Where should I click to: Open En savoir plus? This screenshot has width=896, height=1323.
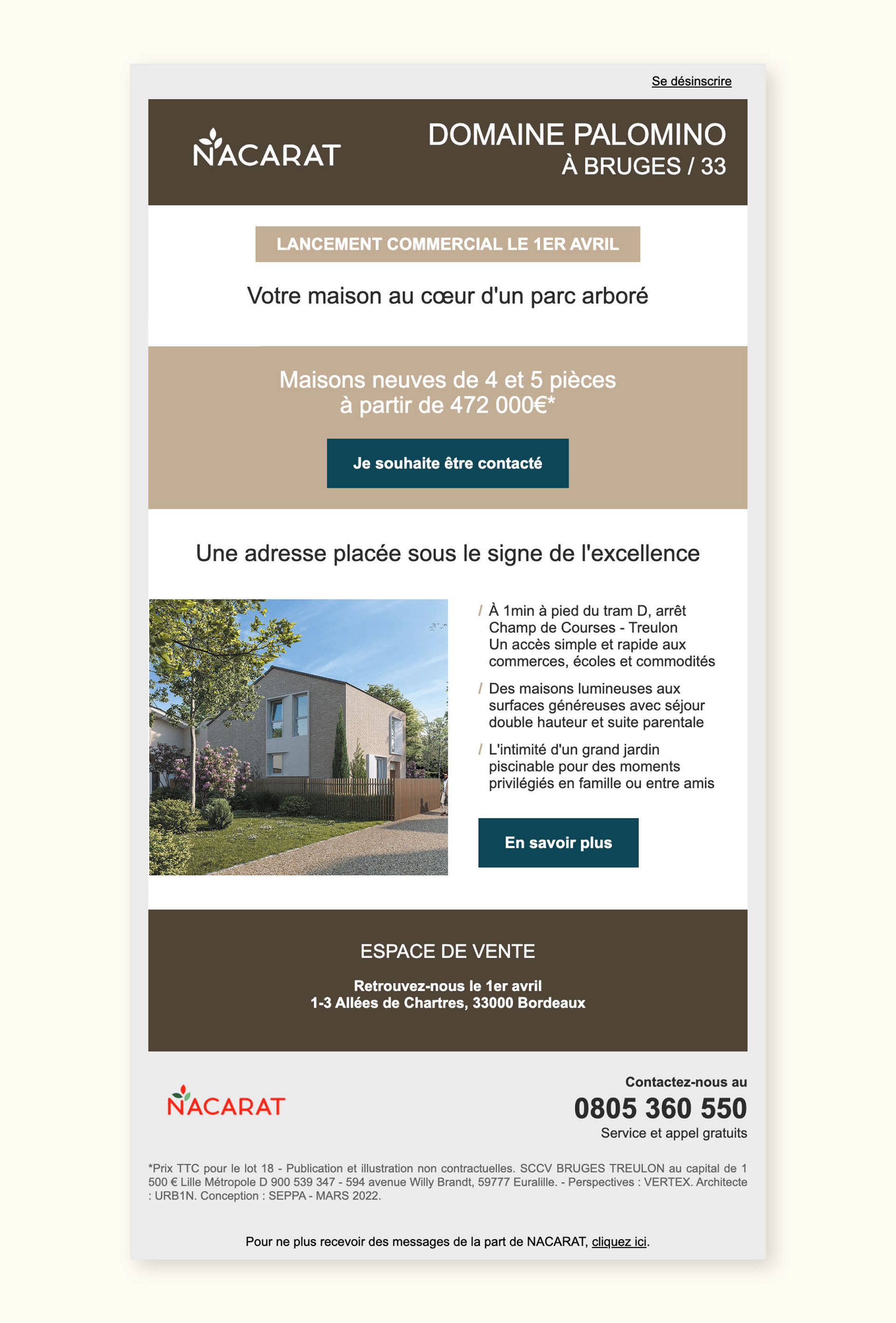[x=558, y=843]
